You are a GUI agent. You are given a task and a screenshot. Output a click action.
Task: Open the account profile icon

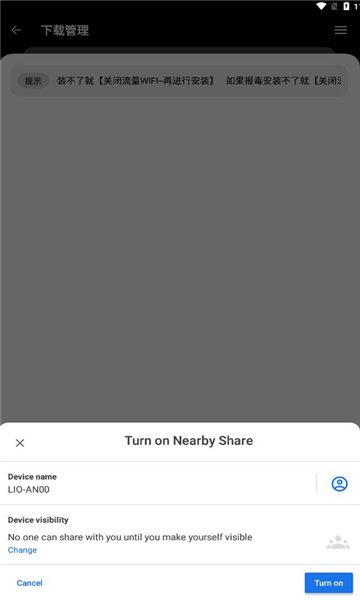tap(339, 484)
